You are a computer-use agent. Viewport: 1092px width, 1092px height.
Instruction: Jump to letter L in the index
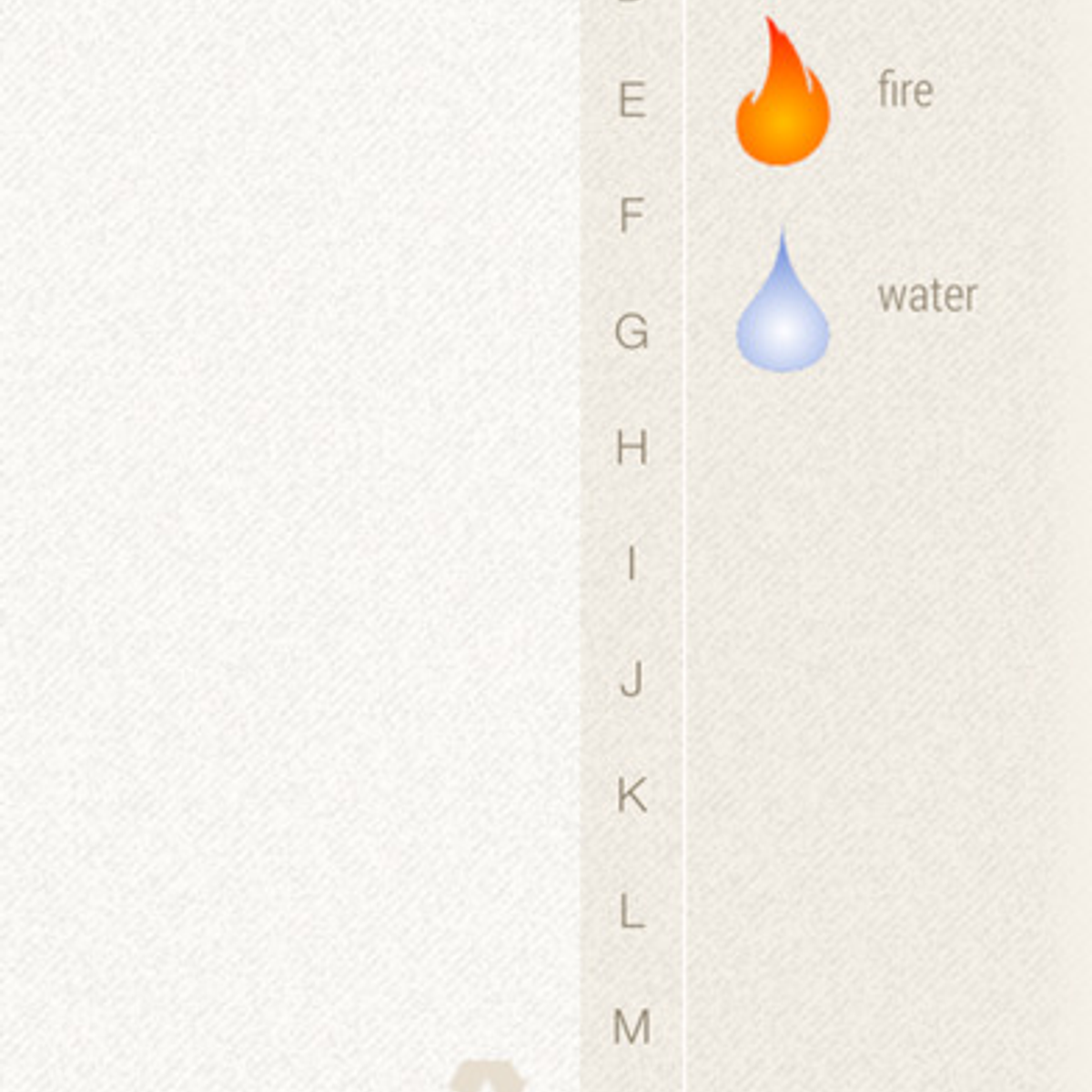(632, 911)
